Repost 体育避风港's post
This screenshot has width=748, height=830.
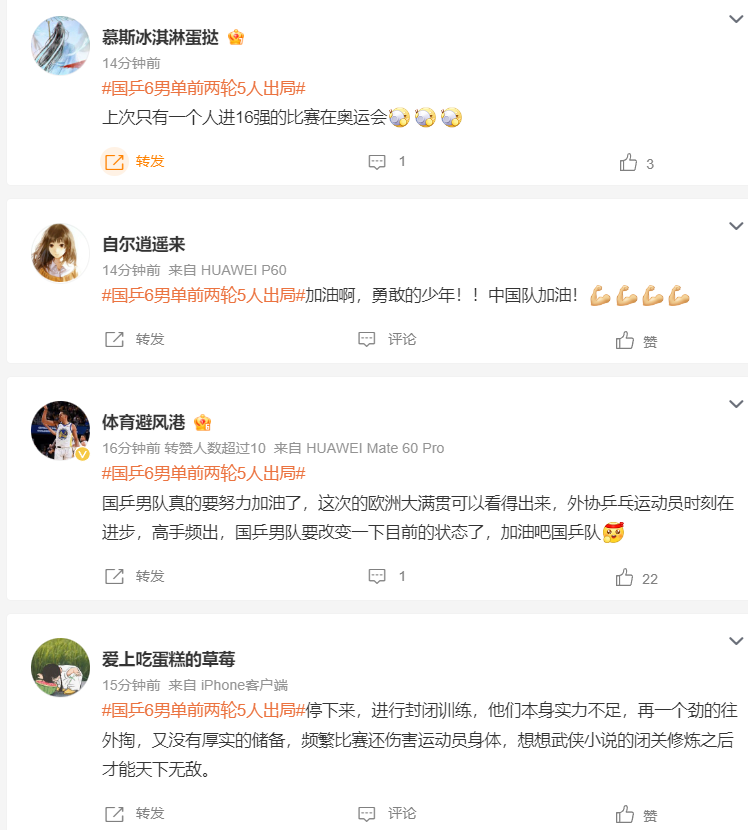pos(134,576)
